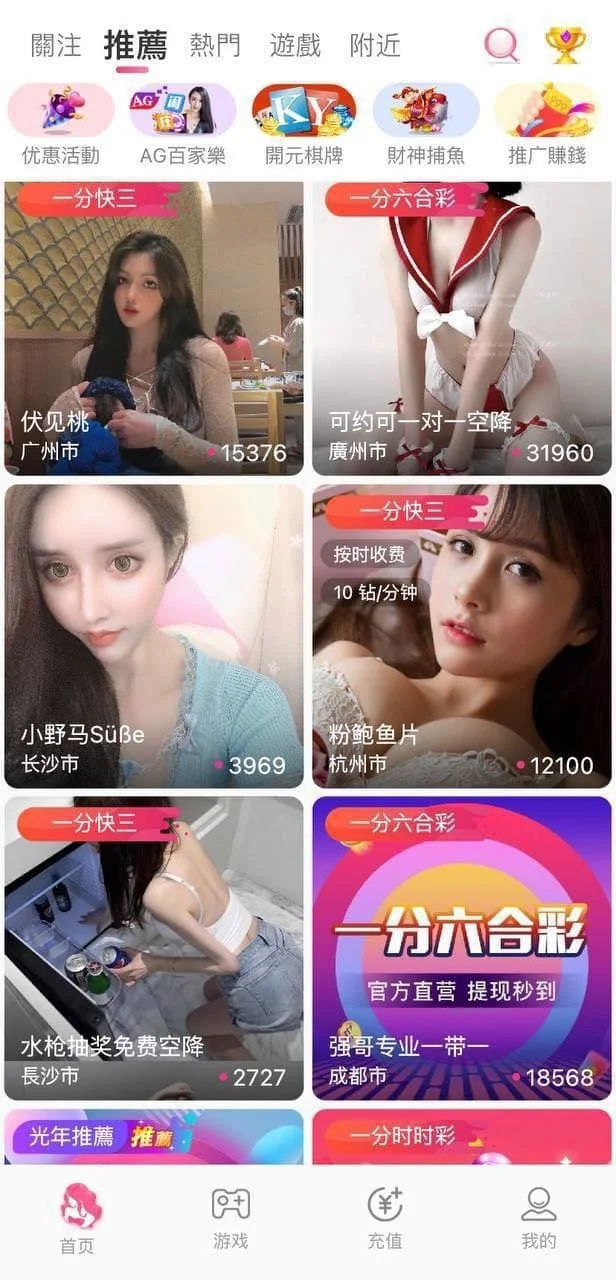Image resolution: width=616 pixels, height=1280 pixels.
Task: Open the search magnifier icon
Action: pyautogui.click(x=501, y=45)
